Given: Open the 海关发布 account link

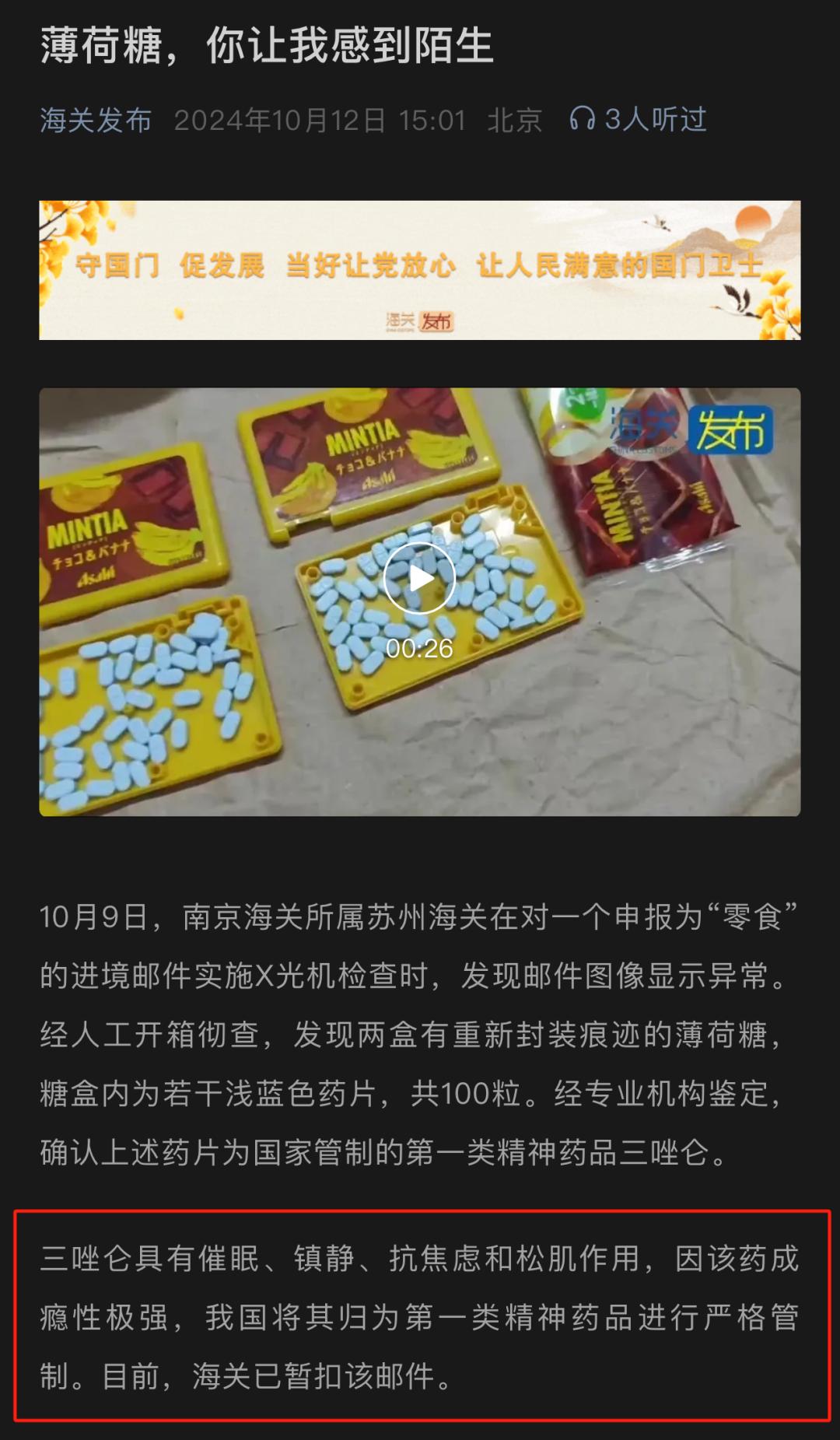Looking at the screenshot, I should click(96, 120).
